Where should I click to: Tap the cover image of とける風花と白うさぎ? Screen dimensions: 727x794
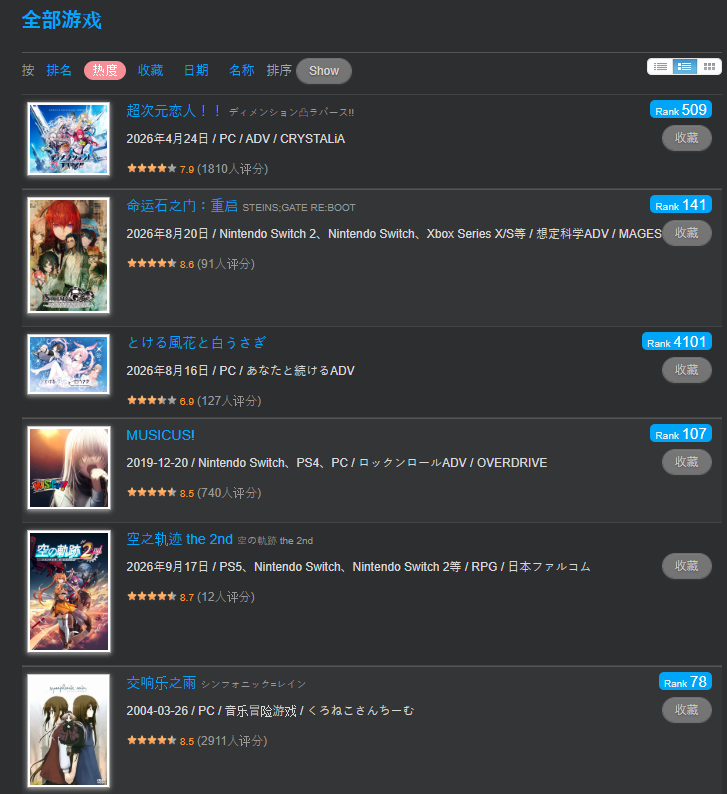pos(68,364)
